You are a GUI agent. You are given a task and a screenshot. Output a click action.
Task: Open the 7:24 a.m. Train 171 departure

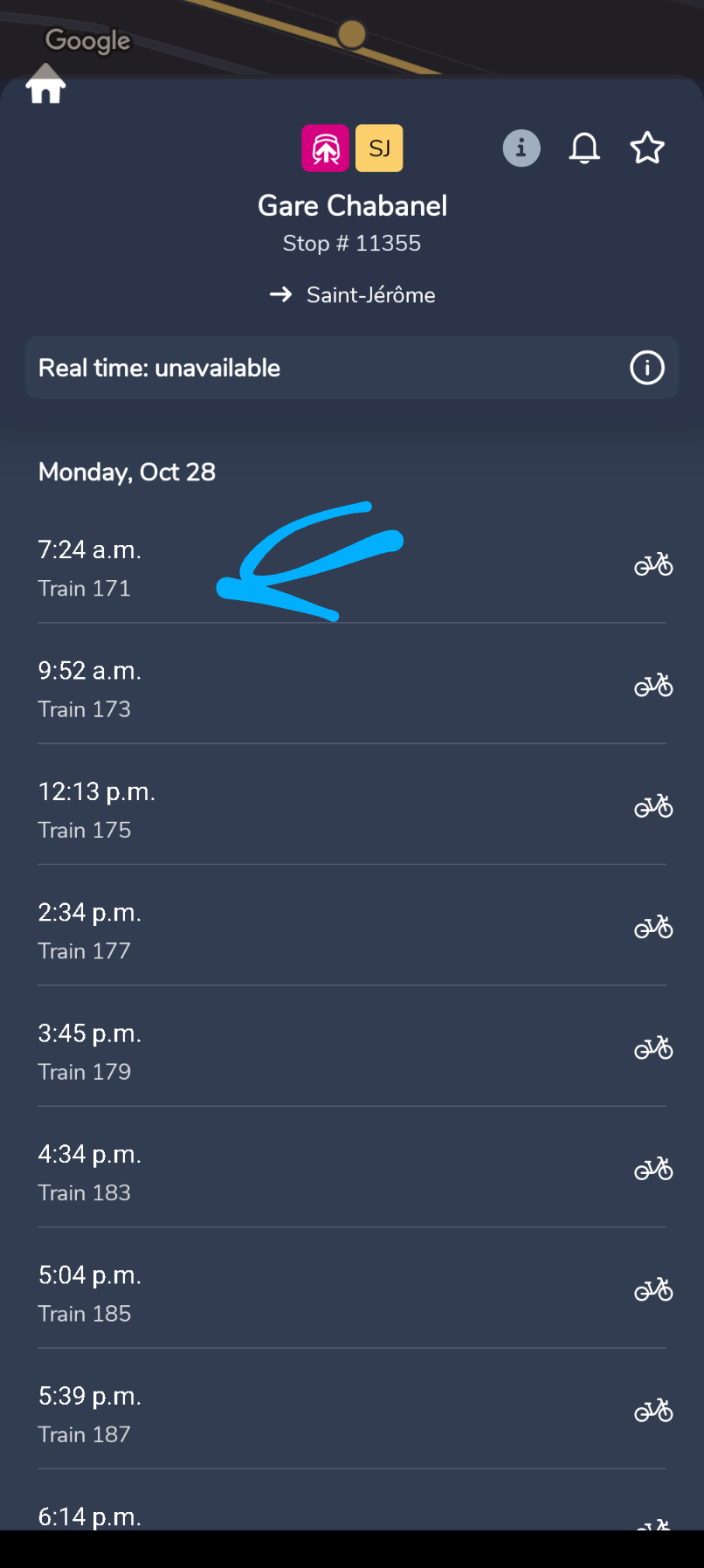click(352, 563)
